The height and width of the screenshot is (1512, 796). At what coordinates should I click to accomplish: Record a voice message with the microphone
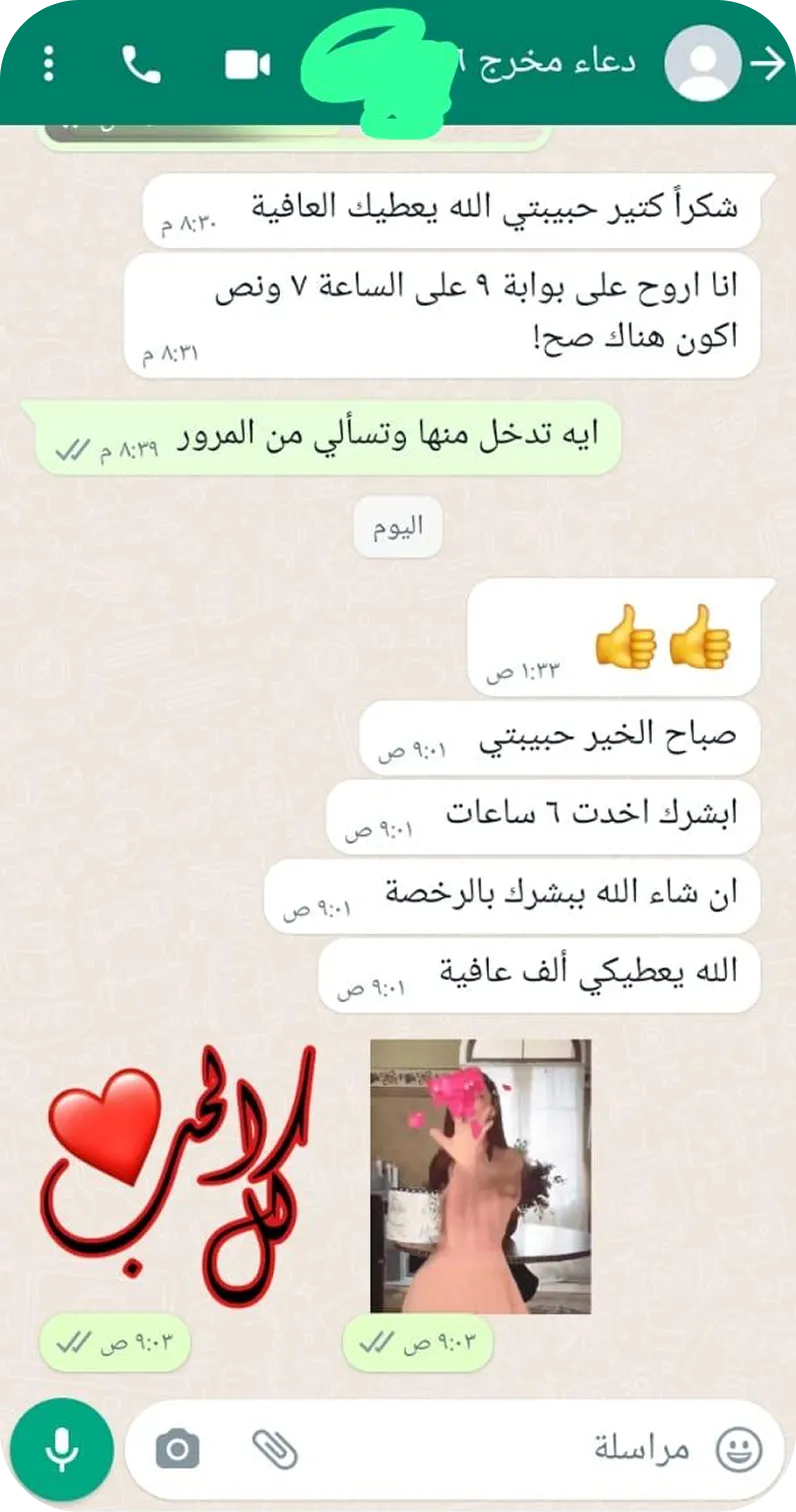(x=62, y=1447)
